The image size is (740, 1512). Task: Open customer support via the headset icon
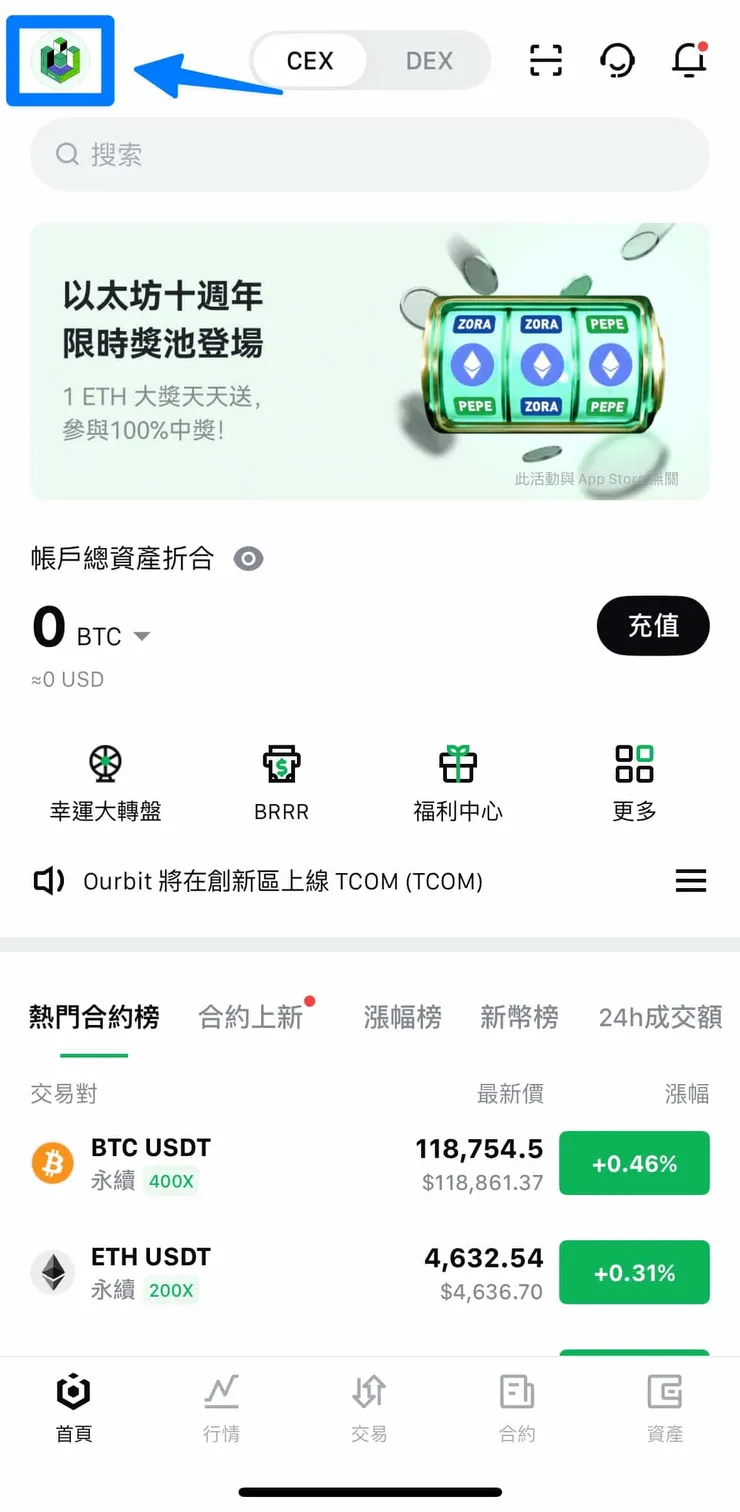[617, 60]
